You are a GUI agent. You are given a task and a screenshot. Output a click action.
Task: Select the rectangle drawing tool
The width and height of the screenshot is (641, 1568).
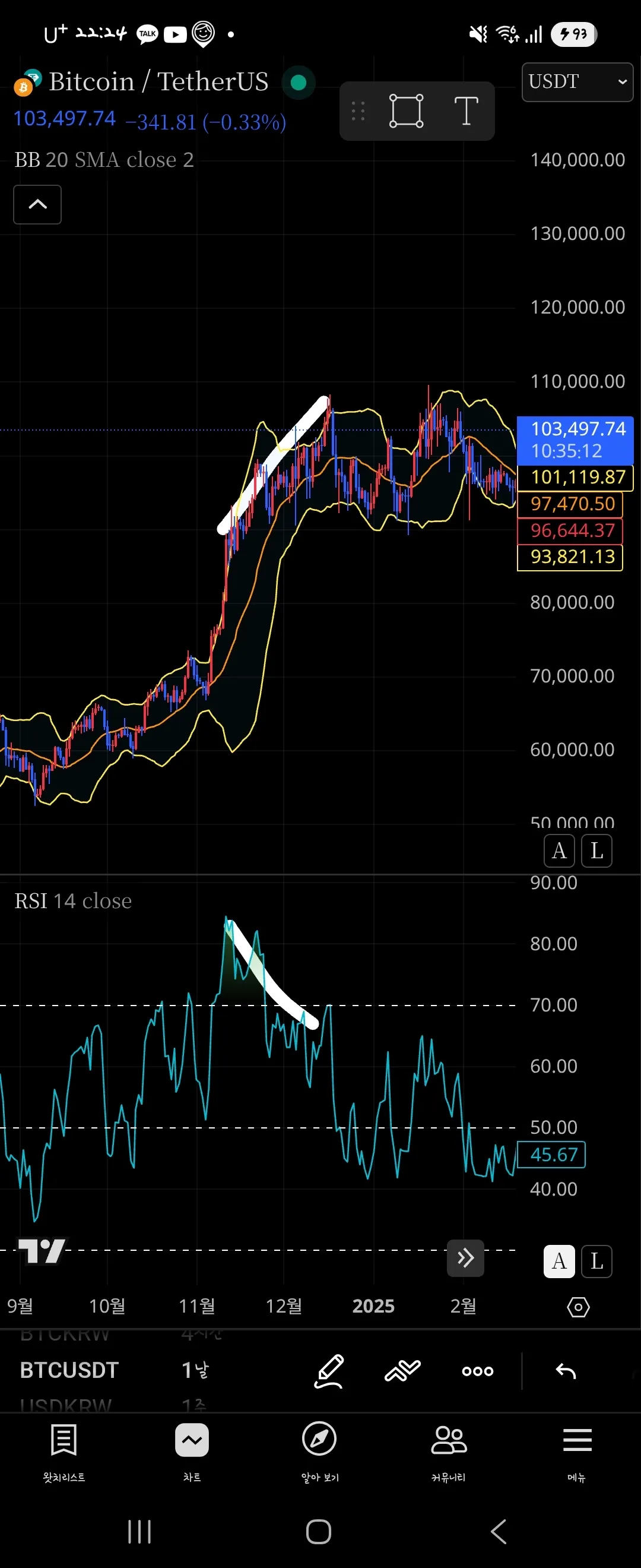(x=405, y=111)
